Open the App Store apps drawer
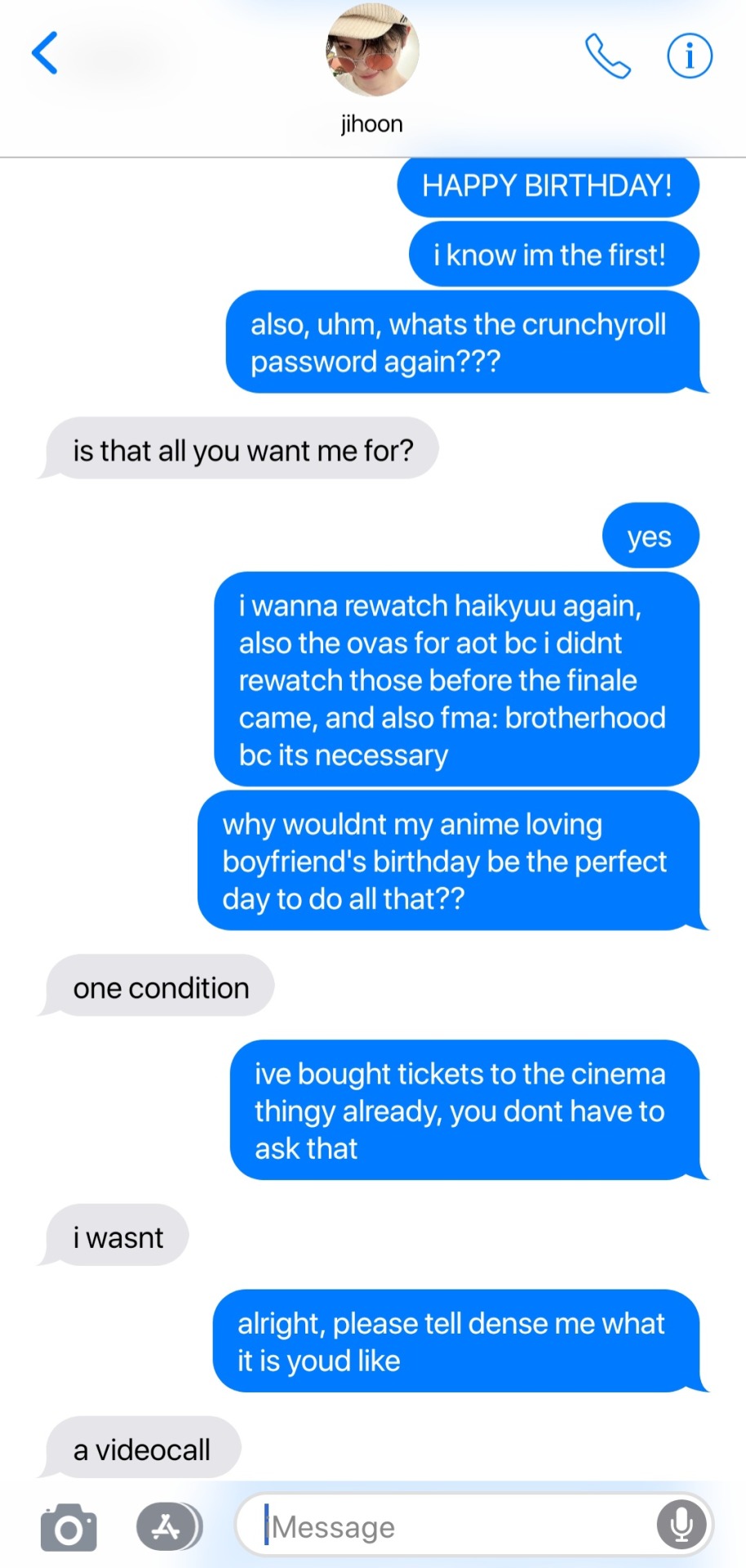Viewport: 746px width, 1568px height. coord(168,1526)
